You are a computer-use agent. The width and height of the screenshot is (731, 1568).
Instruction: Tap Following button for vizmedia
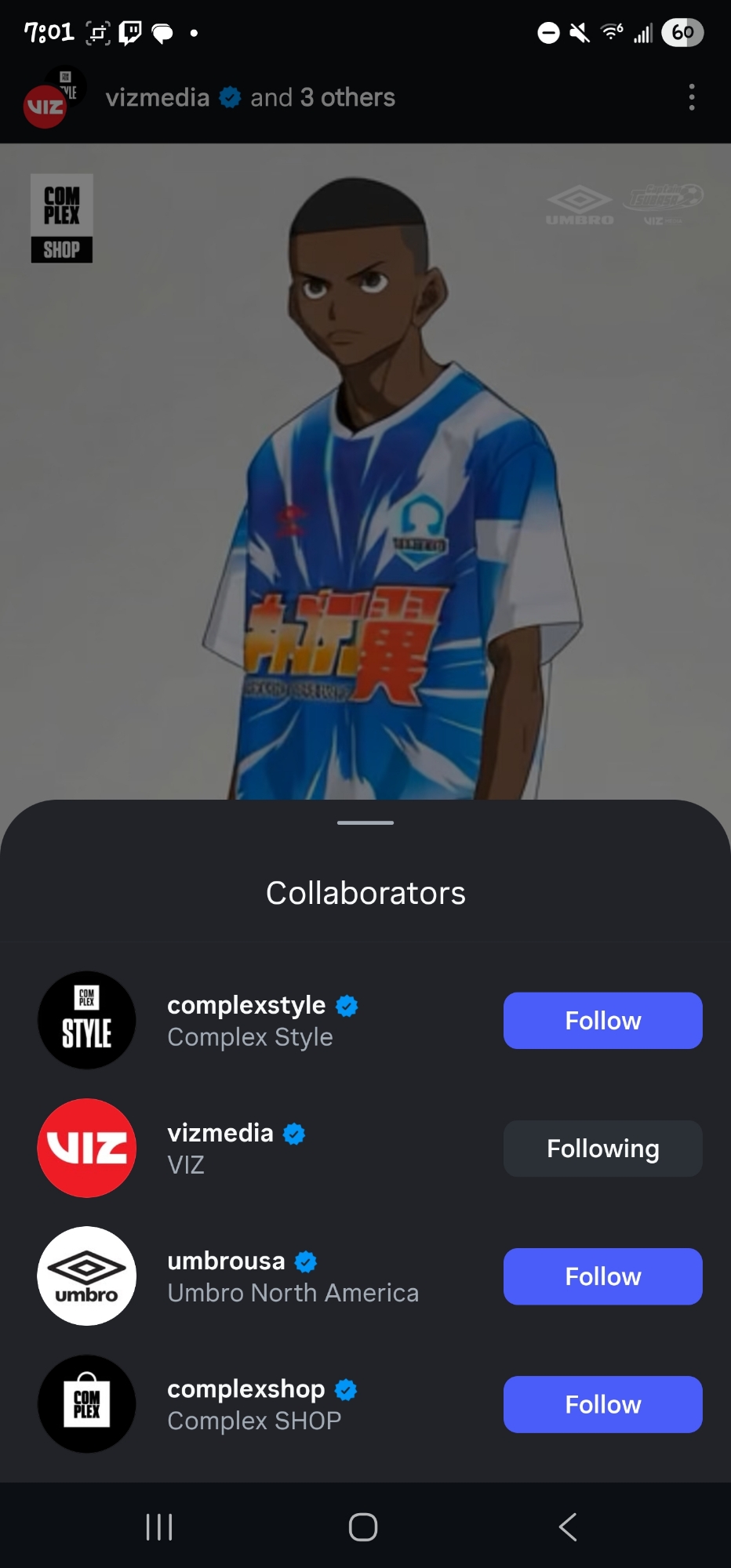(602, 1149)
